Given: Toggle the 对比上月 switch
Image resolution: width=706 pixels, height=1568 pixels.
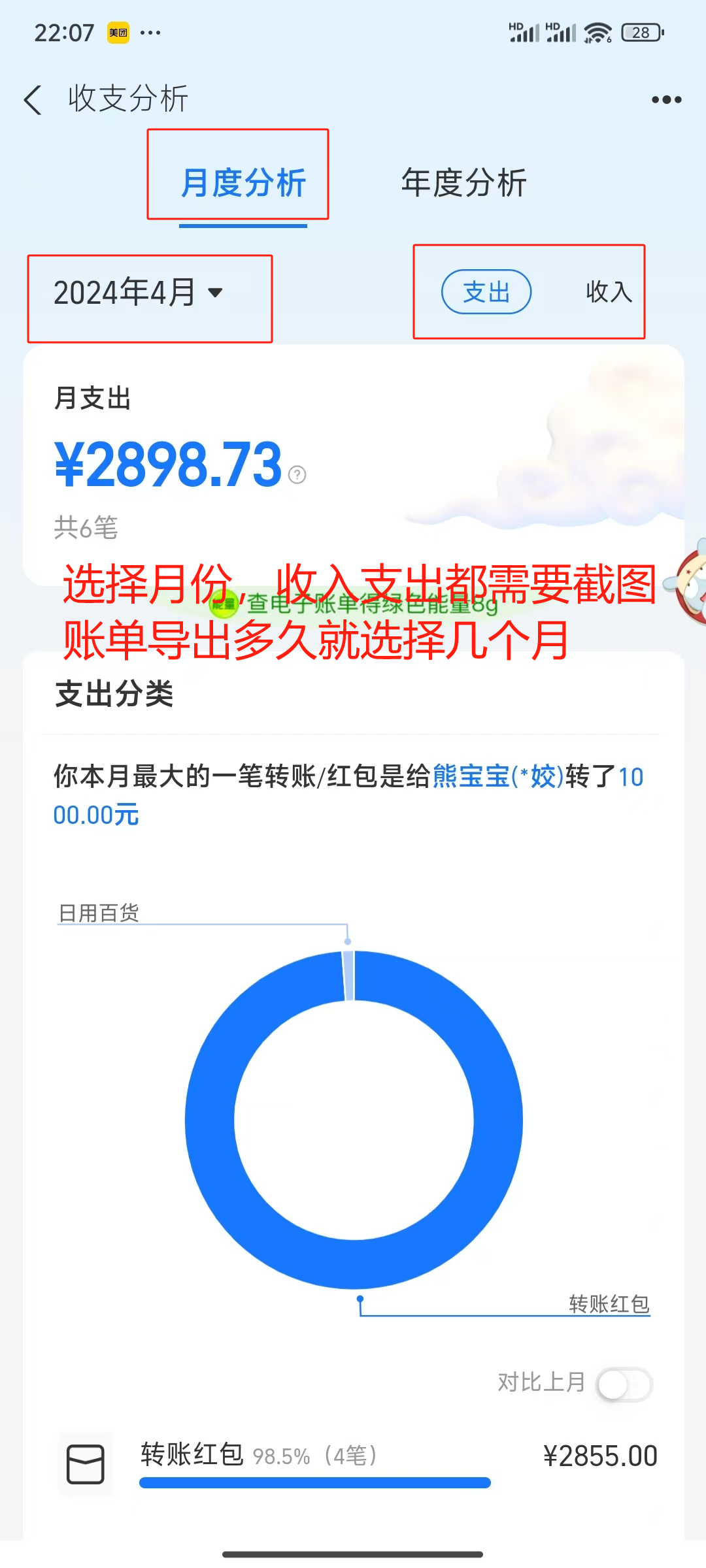Looking at the screenshot, I should point(624,1384).
